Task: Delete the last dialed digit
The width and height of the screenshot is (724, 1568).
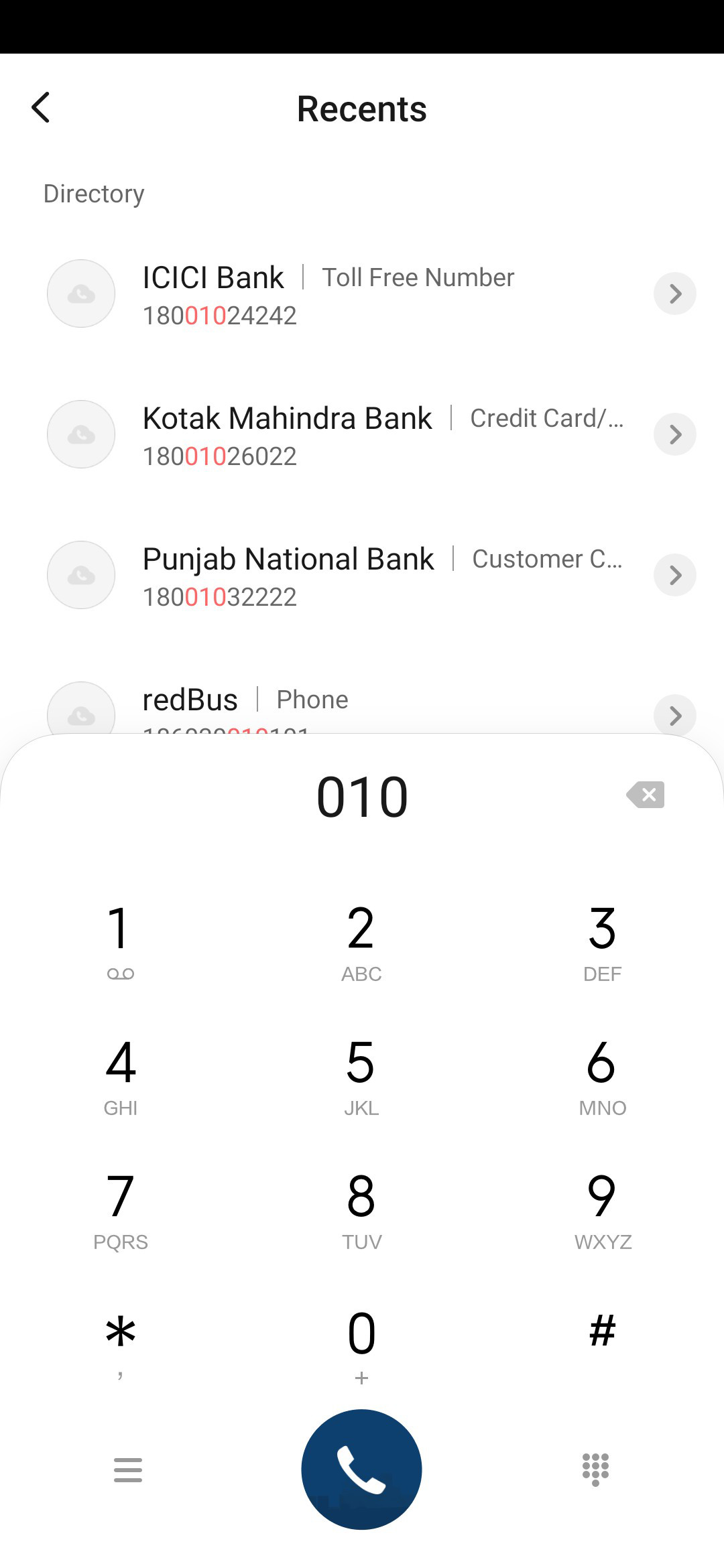Action: click(645, 795)
